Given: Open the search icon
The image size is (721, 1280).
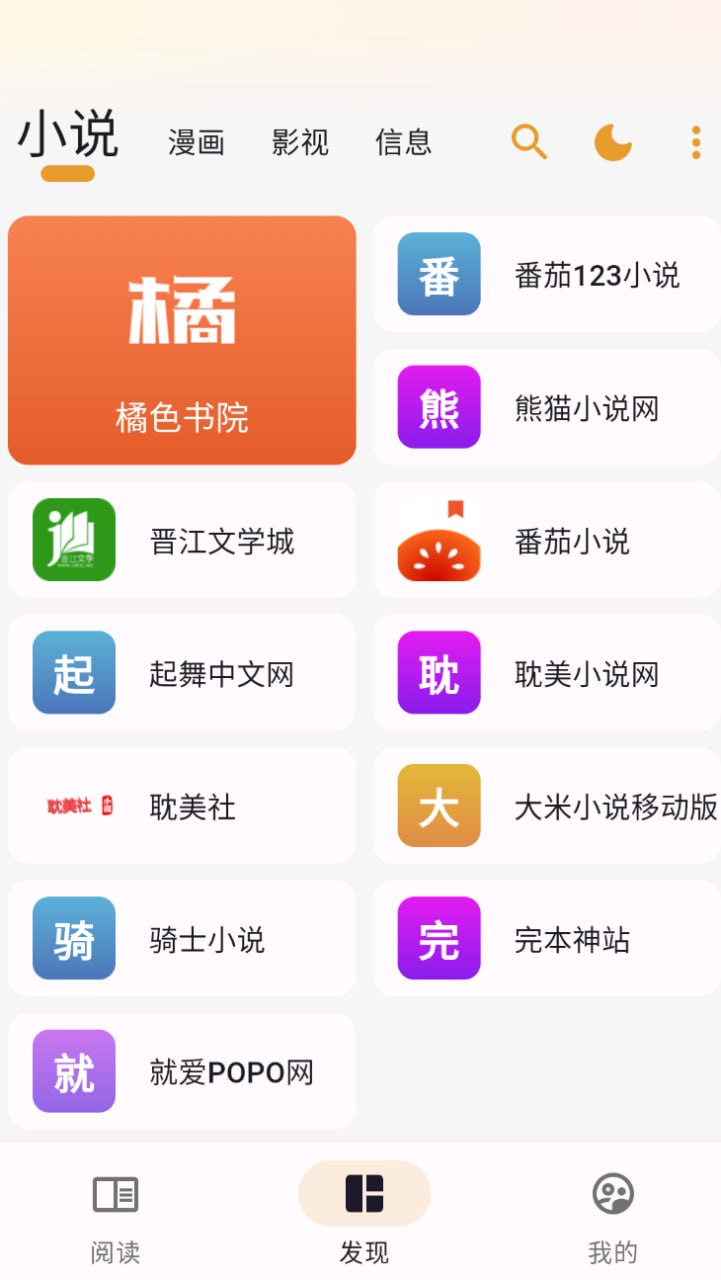Looking at the screenshot, I should point(529,142).
